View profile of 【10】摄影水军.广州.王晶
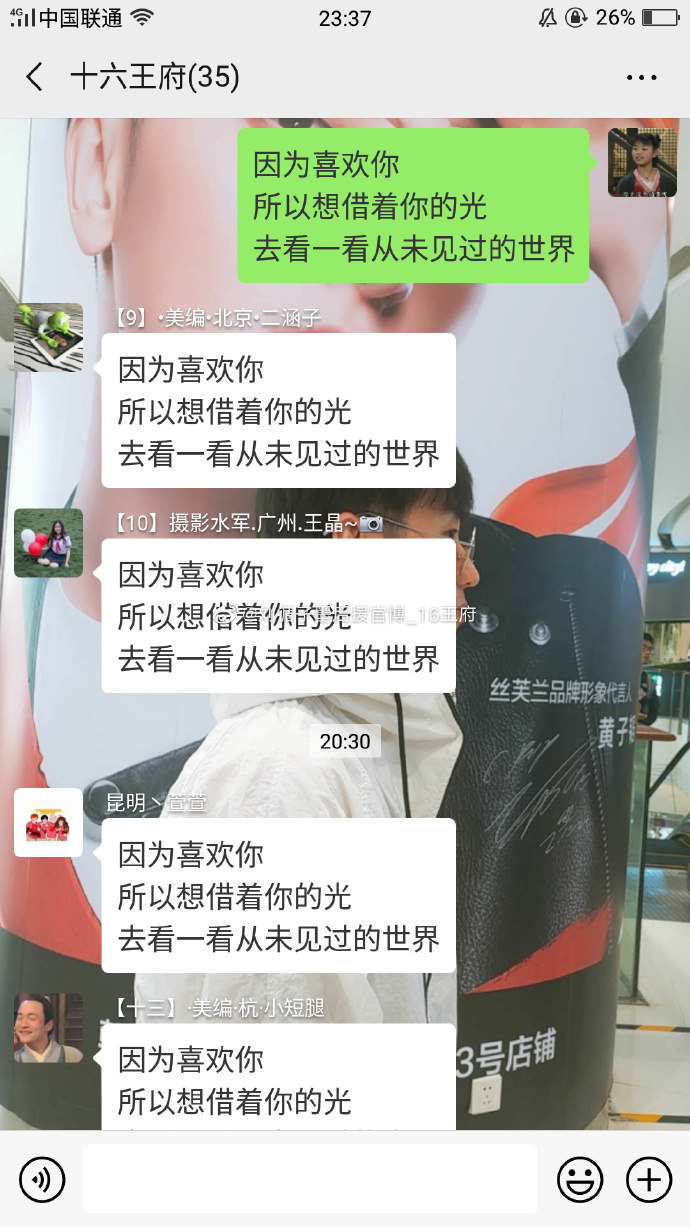690x1227 pixels. pyautogui.click(x=48, y=543)
